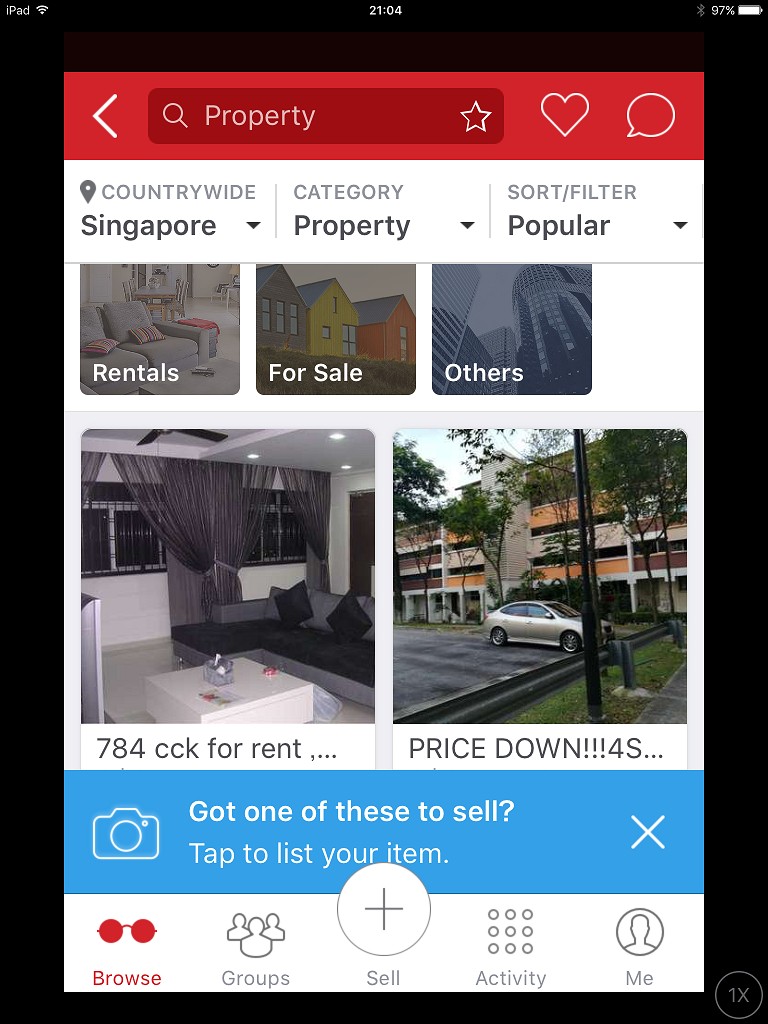This screenshot has height=1024, width=768.
Task: Expand the Category Property dropdown
Action: coord(383,211)
